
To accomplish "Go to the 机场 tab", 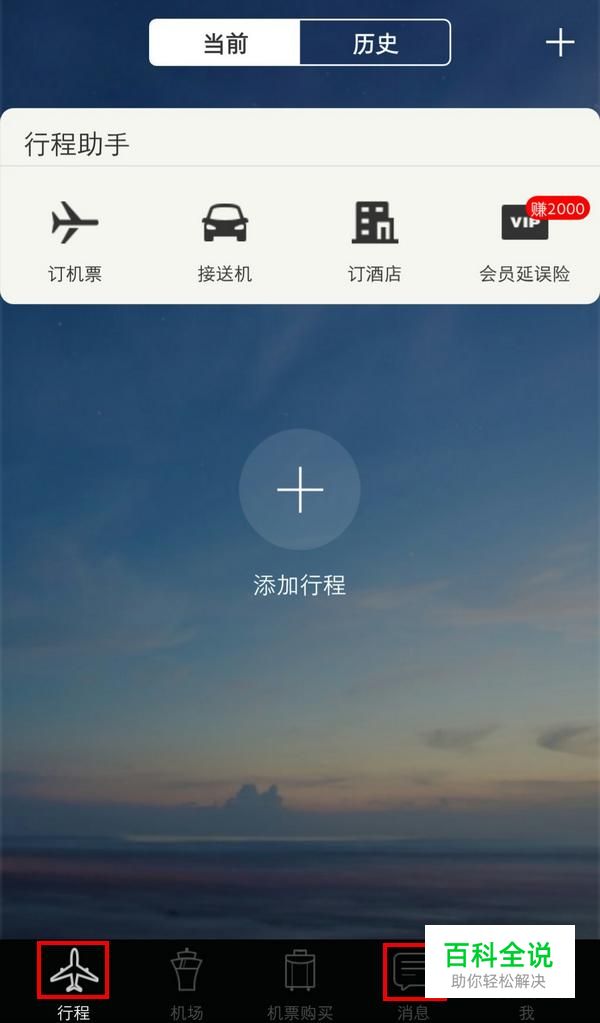I will 187,981.
